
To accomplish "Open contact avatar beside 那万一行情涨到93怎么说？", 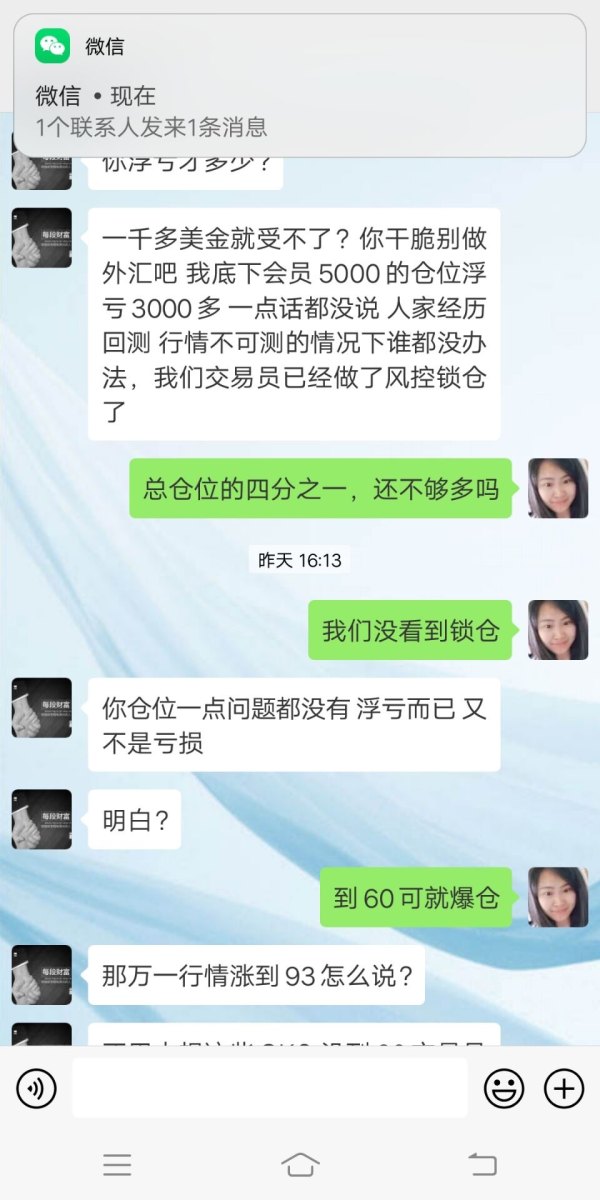I will pyautogui.click(x=42, y=975).
